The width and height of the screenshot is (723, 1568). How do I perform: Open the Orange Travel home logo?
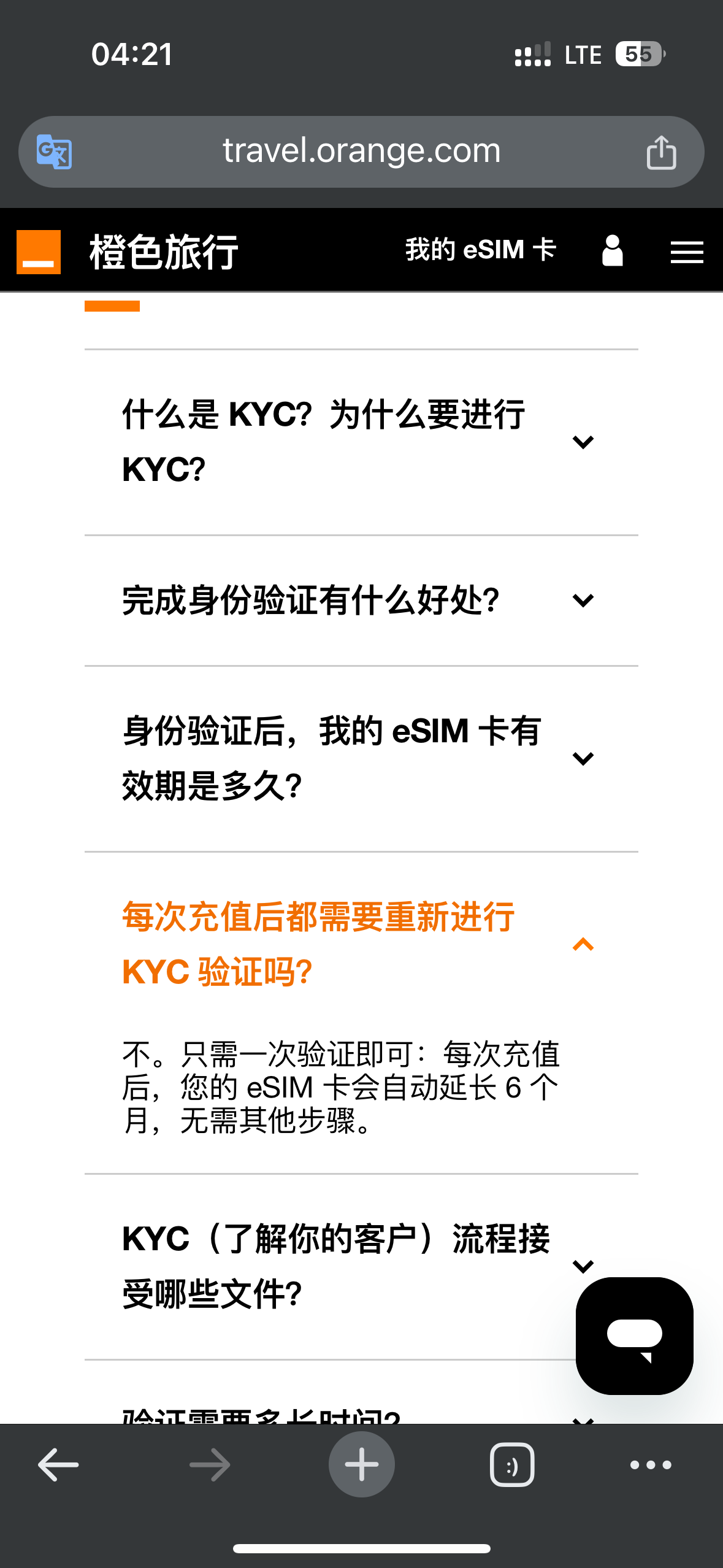[x=39, y=252]
